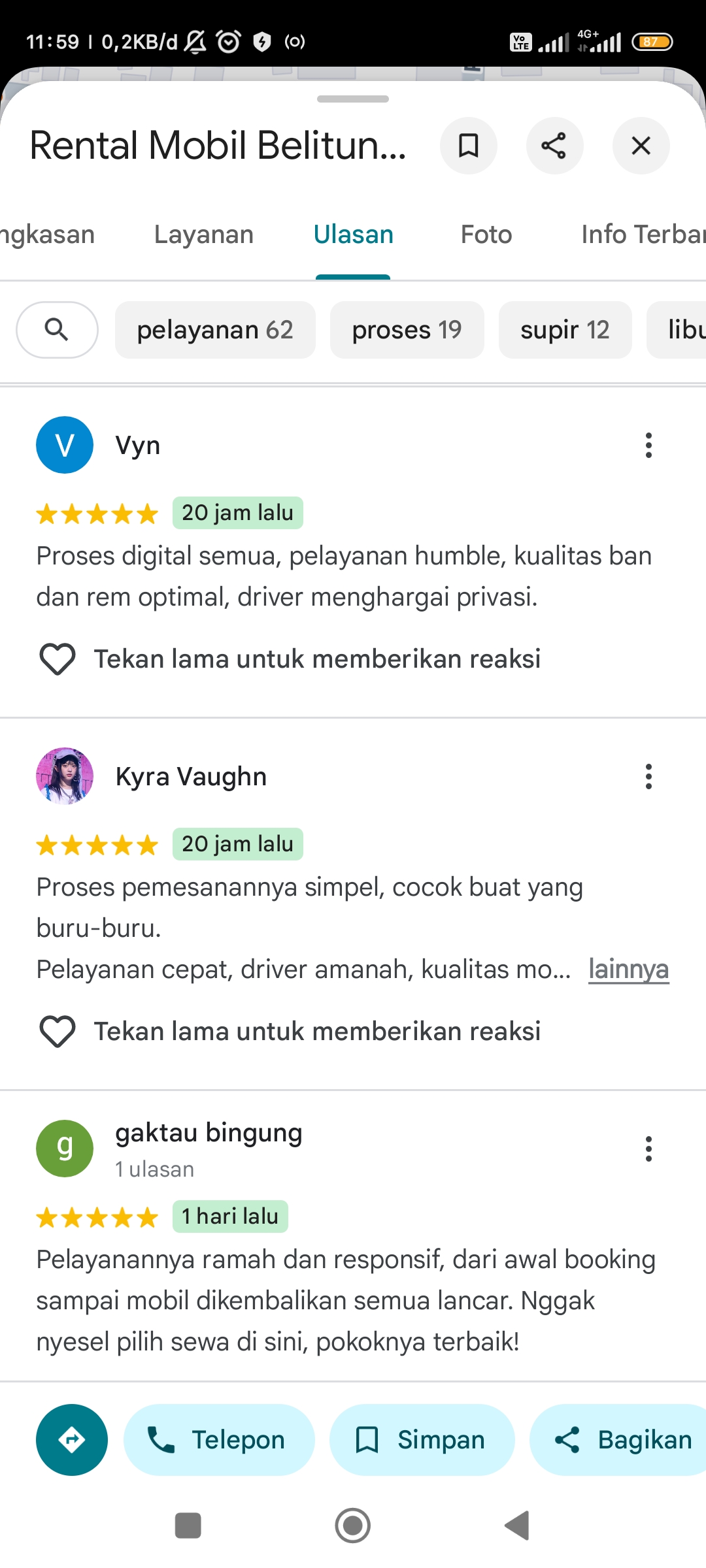Call the business via Telepon
Screen dimensions: 706x1568
[219, 1440]
